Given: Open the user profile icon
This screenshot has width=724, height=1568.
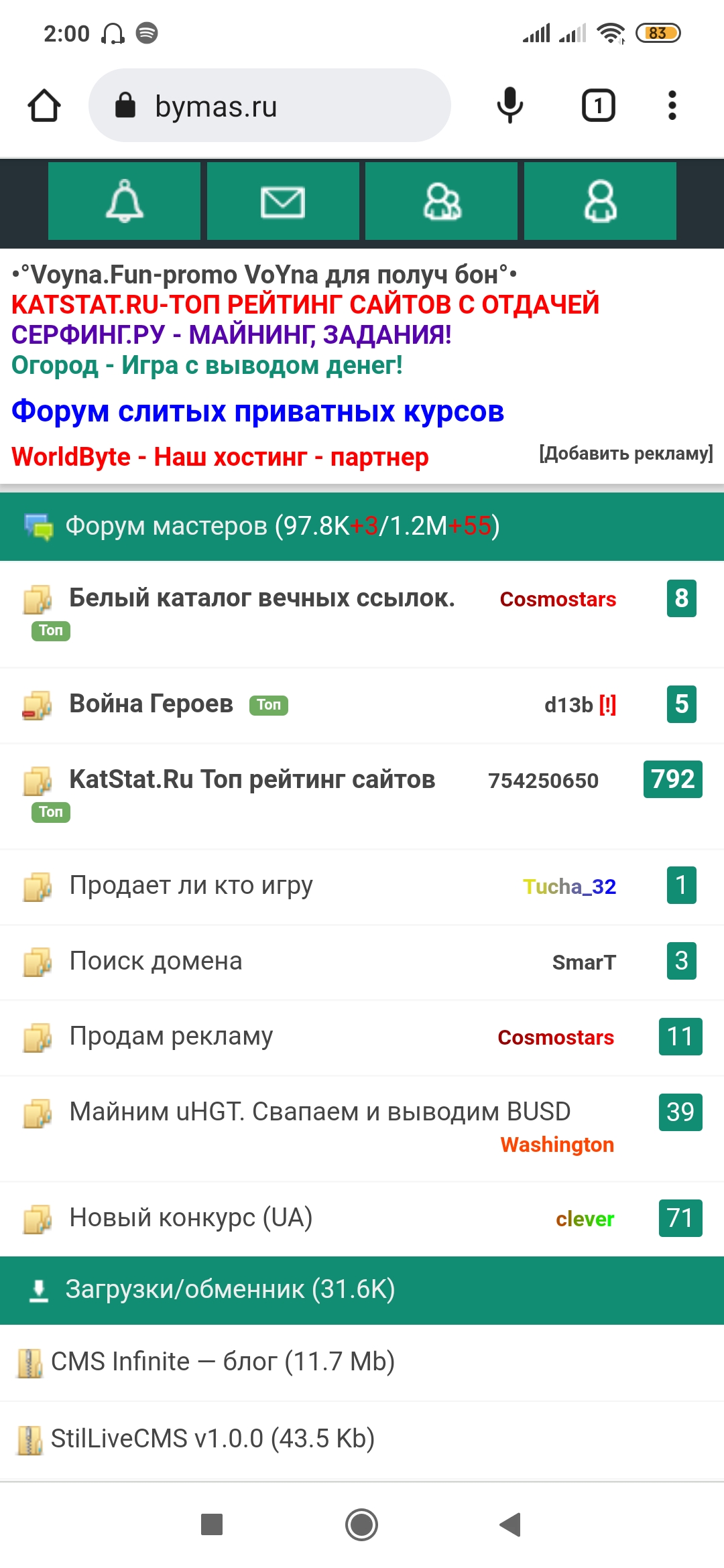Looking at the screenshot, I should click(600, 201).
